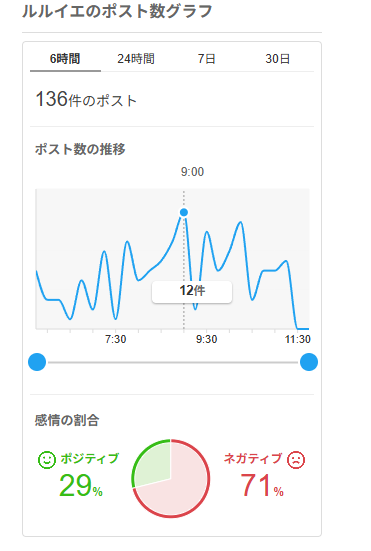Image resolution: width=371 pixels, height=551 pixels.
Task: Show the 7日 post graph
Action: click(207, 59)
